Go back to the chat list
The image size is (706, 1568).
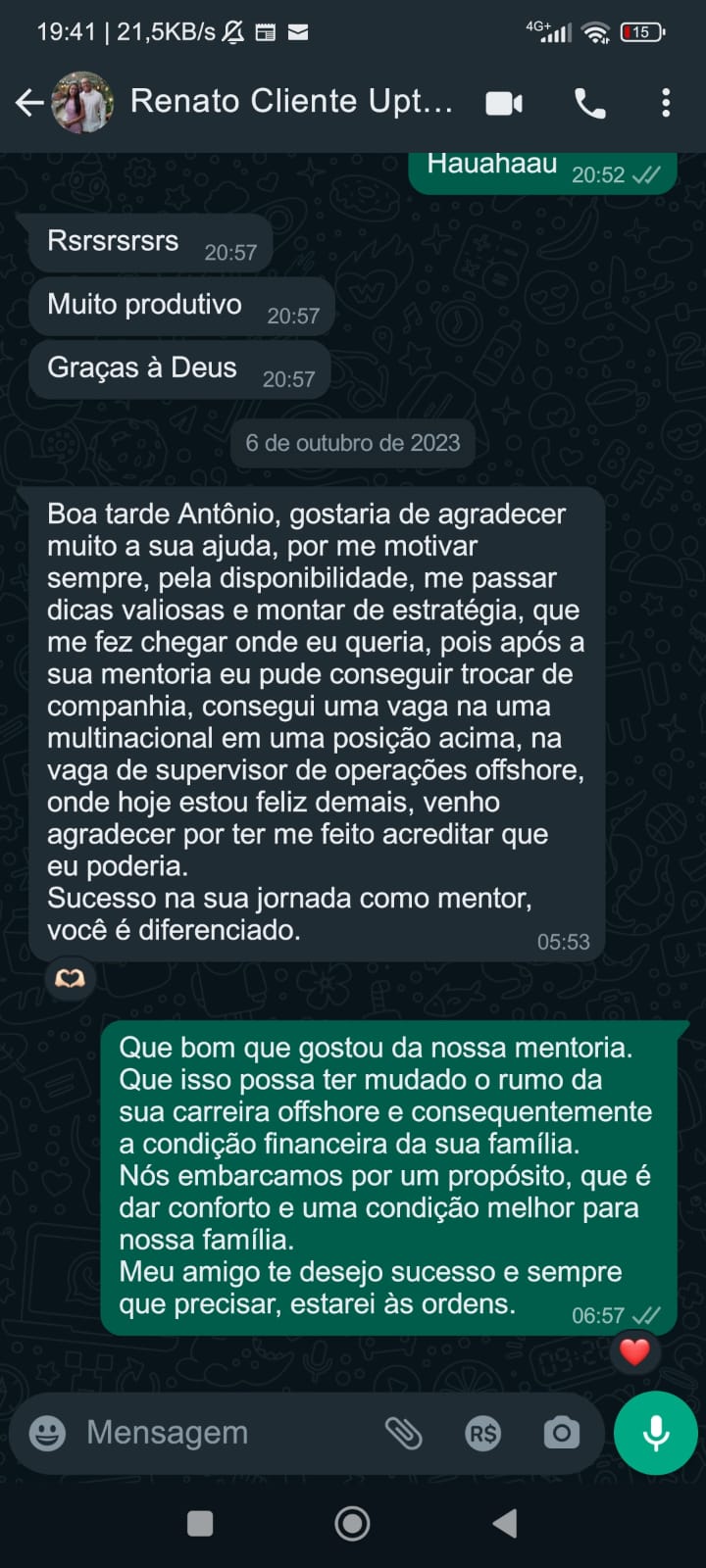click(29, 102)
